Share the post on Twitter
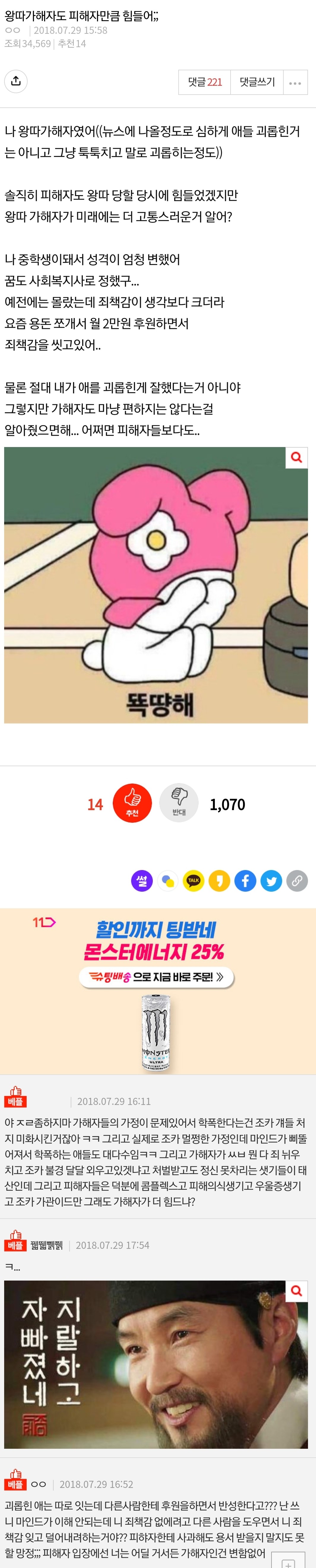The width and height of the screenshot is (316, 1568). (x=271, y=881)
